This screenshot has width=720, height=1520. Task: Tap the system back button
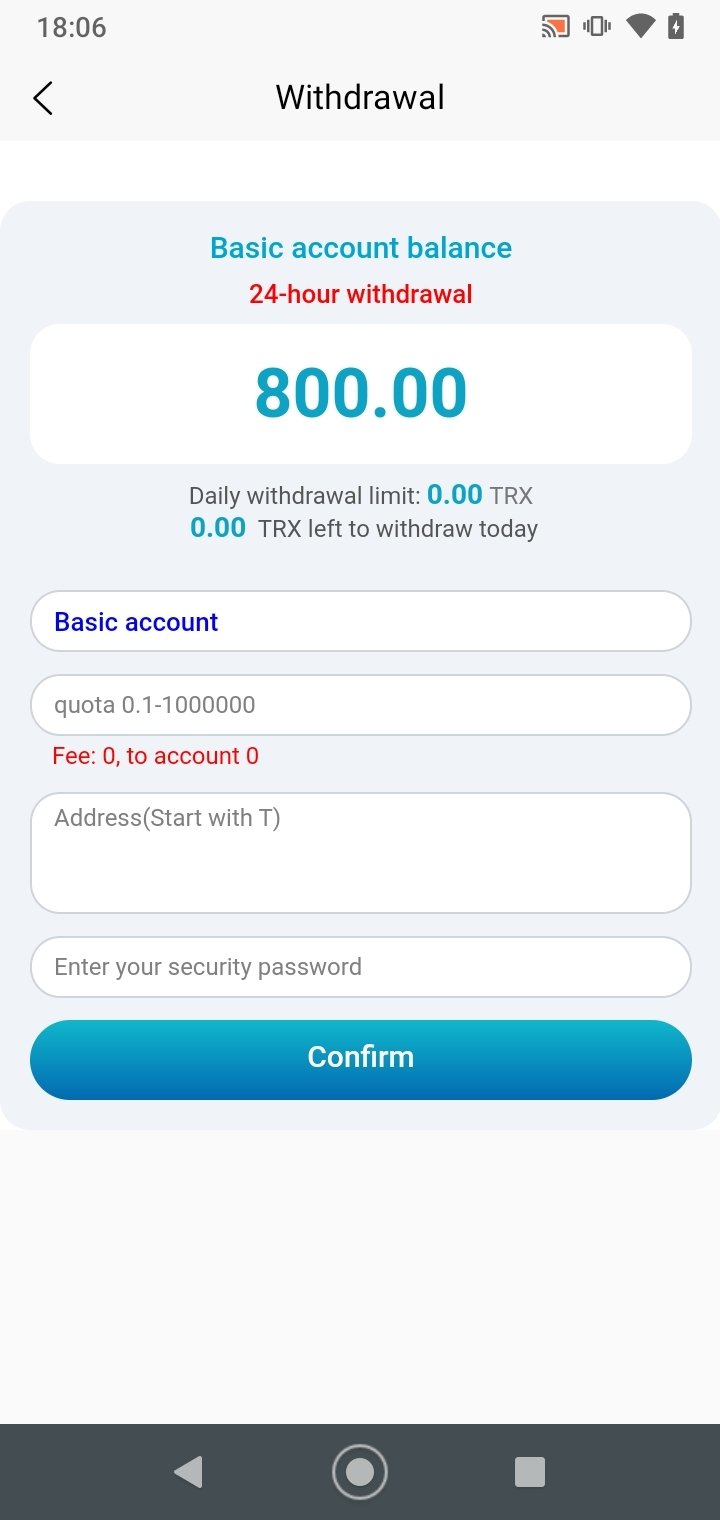click(x=188, y=1471)
